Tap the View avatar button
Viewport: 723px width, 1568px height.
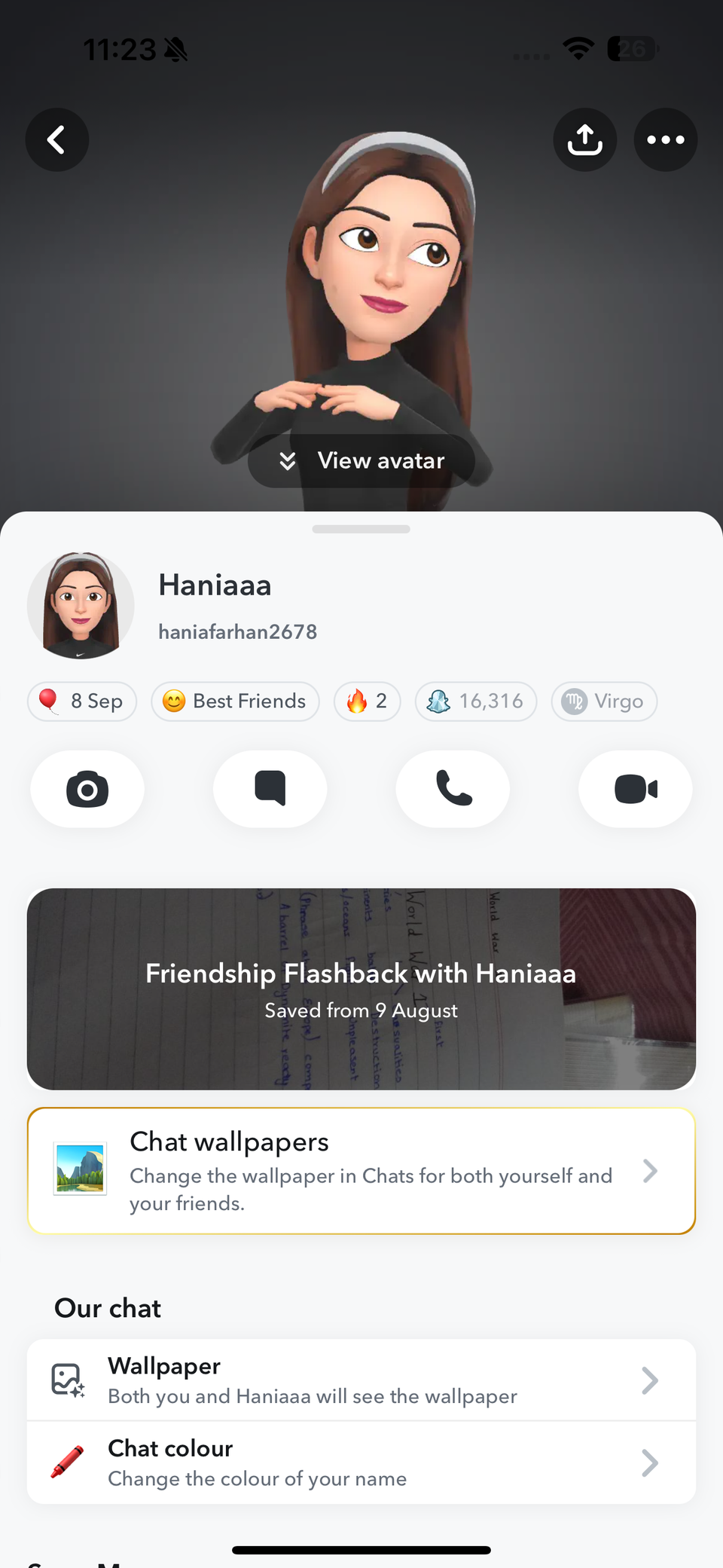(361, 460)
